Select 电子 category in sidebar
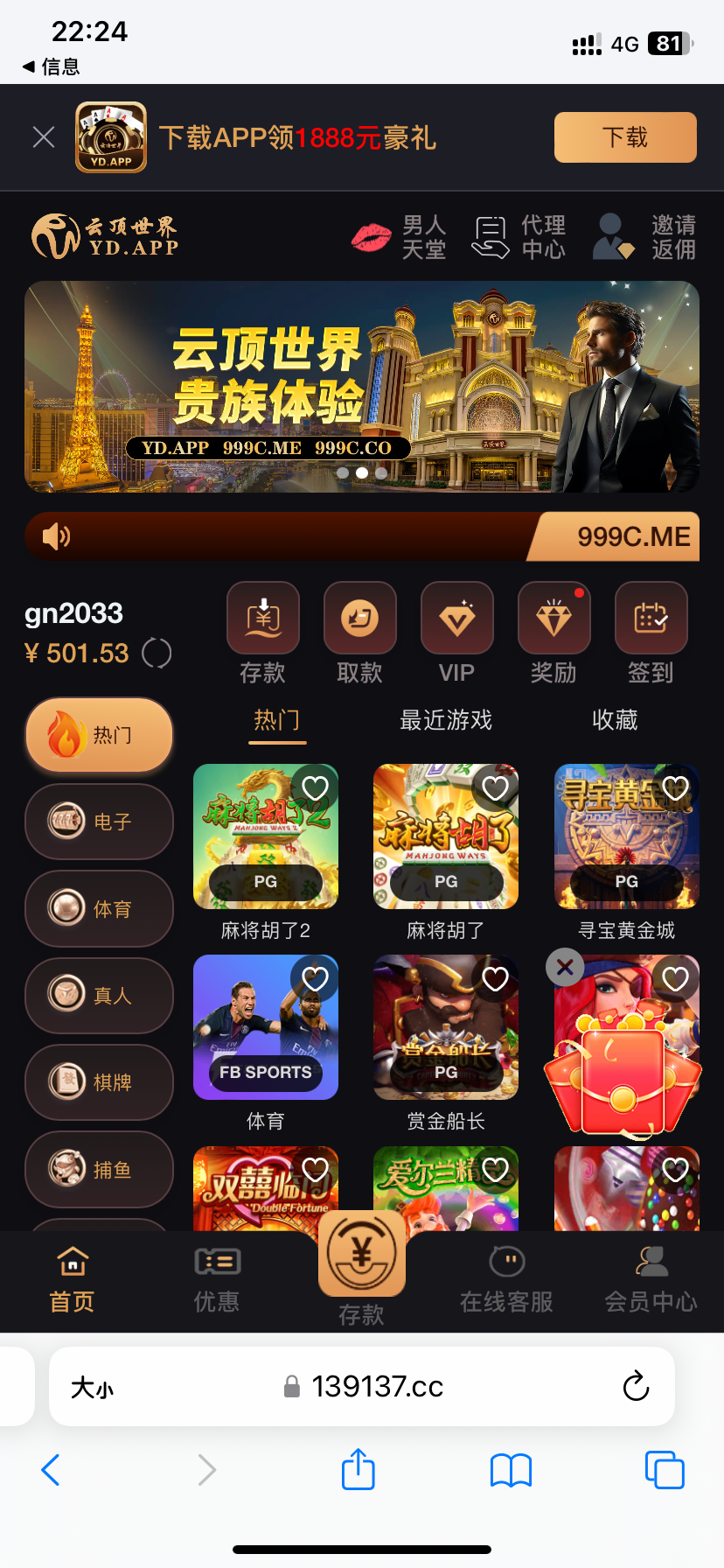724x1568 pixels. point(99,822)
